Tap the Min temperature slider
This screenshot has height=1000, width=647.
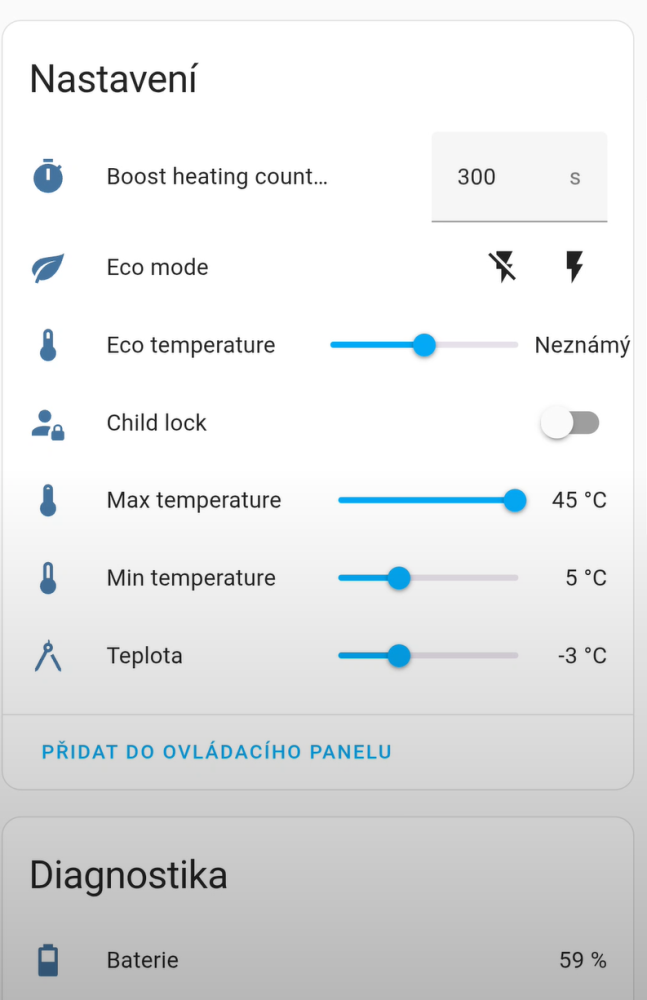[x=428, y=578]
